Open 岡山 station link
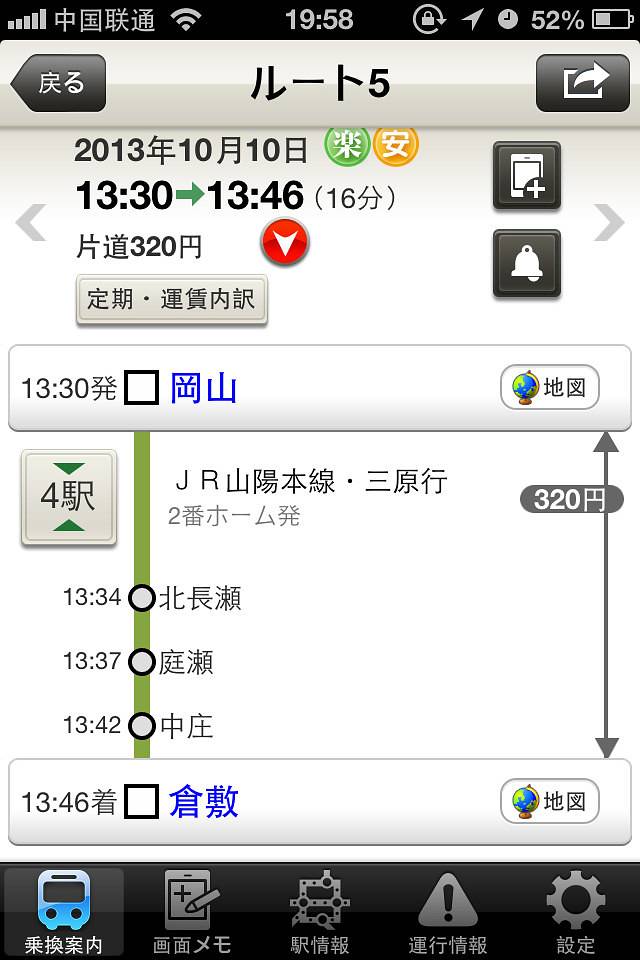The height and width of the screenshot is (960, 640). click(203, 388)
